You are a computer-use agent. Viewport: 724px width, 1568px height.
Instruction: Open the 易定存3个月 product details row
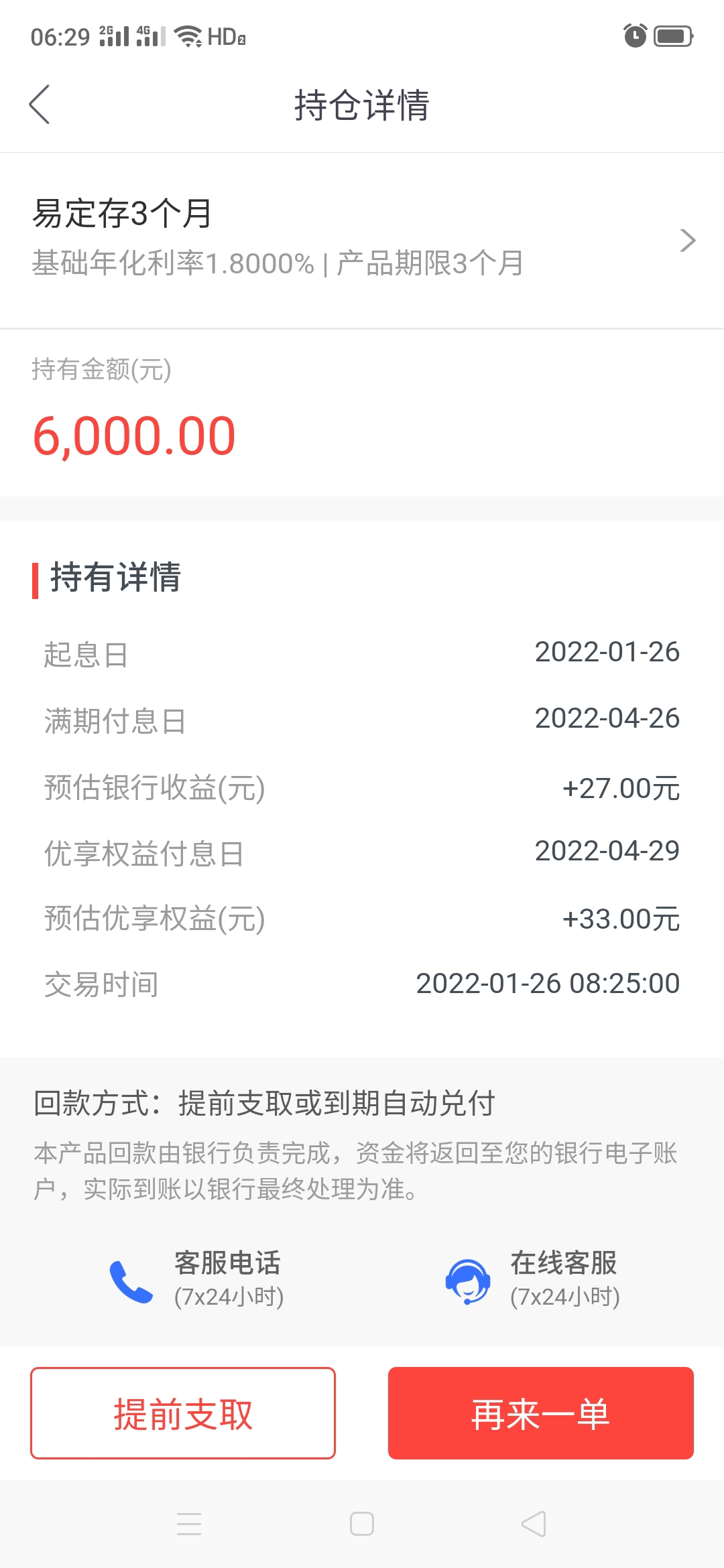pyautogui.click(x=362, y=240)
